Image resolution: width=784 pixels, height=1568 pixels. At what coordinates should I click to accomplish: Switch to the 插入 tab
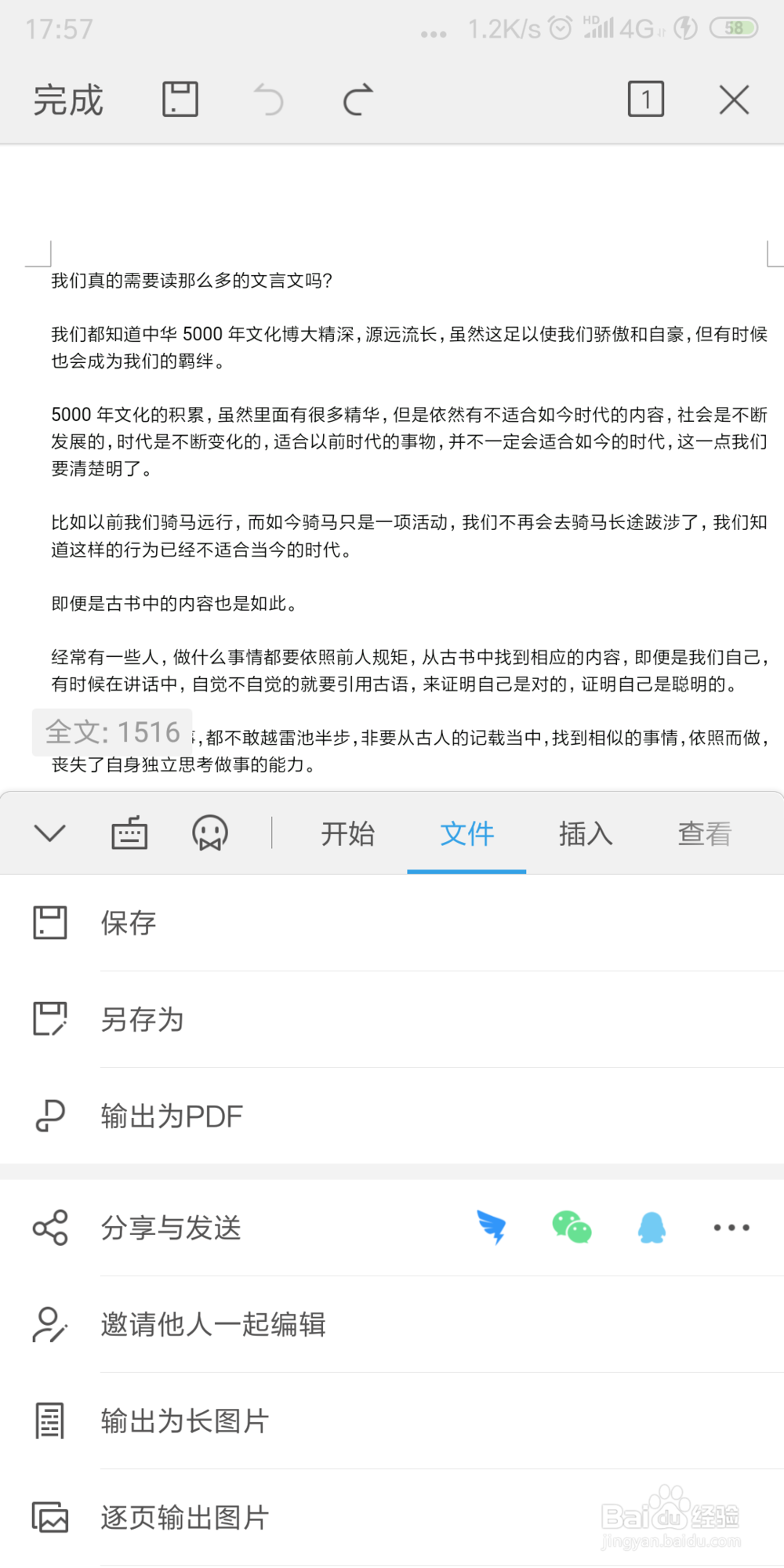click(x=585, y=833)
